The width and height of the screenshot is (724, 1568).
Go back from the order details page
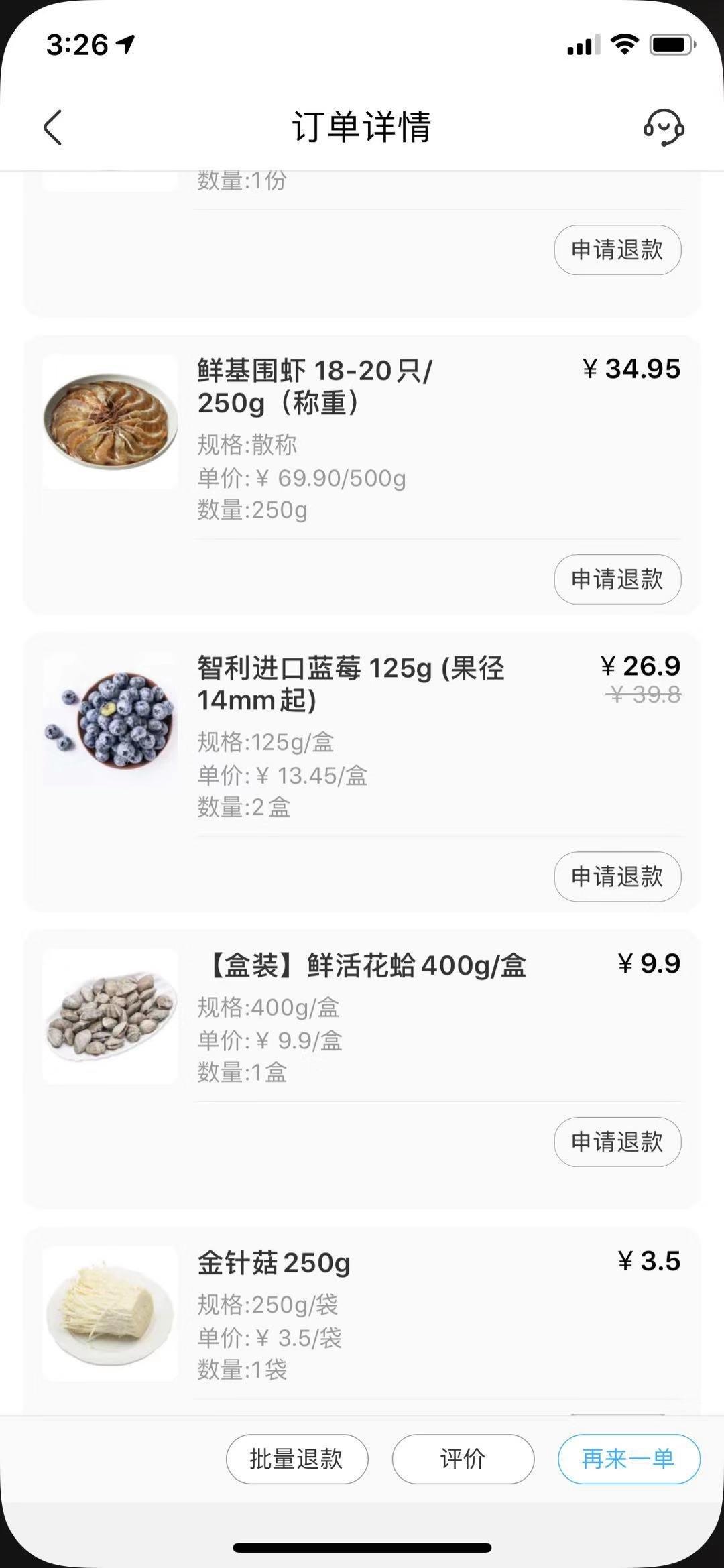53,127
